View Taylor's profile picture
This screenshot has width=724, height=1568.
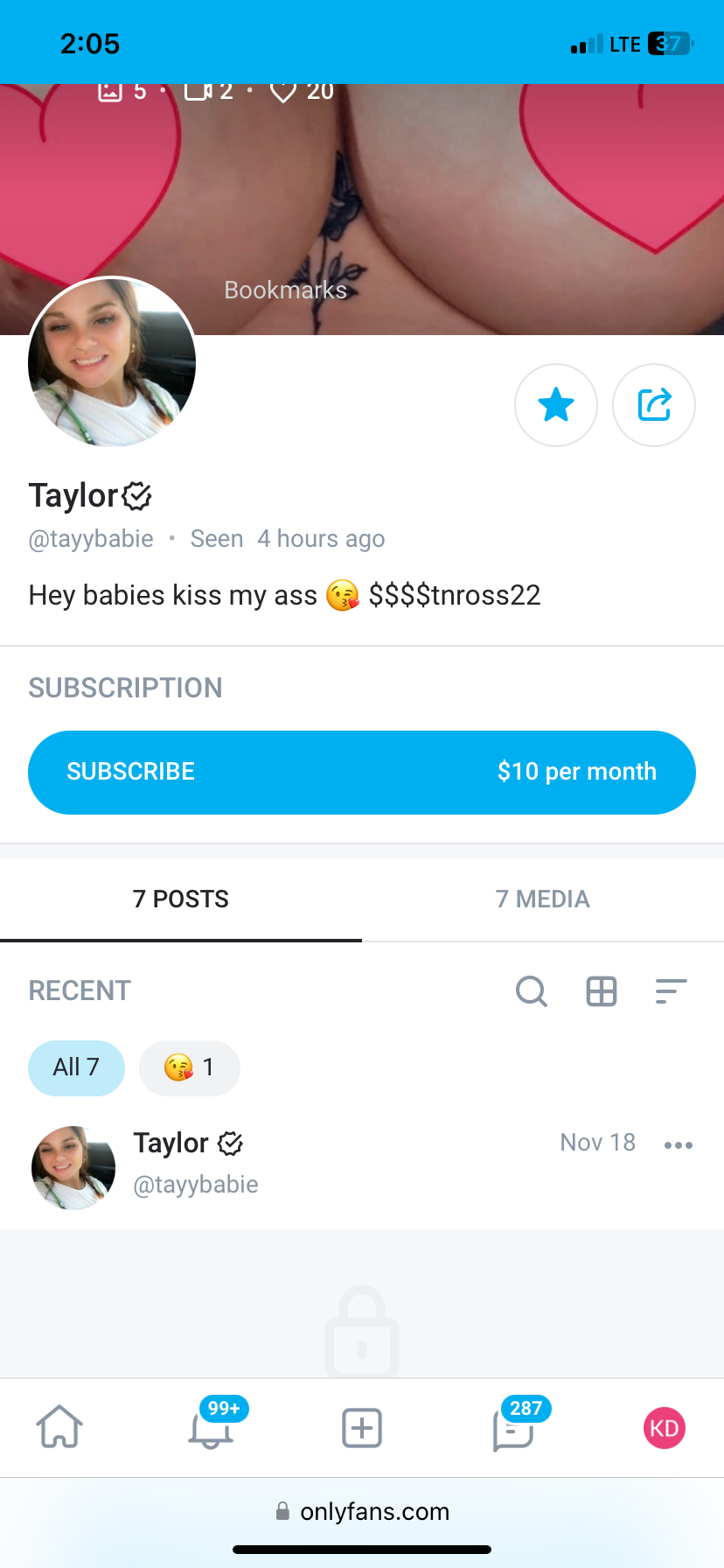coord(112,362)
